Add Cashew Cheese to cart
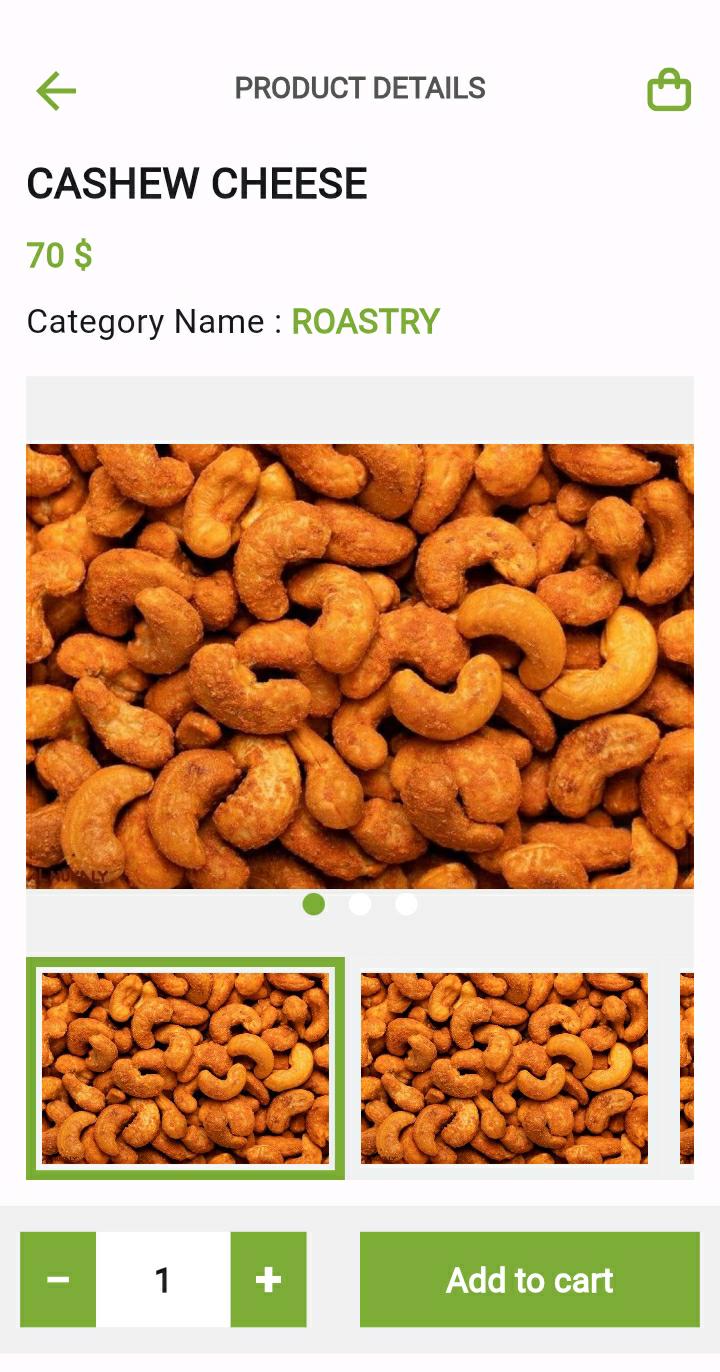 pos(529,1280)
